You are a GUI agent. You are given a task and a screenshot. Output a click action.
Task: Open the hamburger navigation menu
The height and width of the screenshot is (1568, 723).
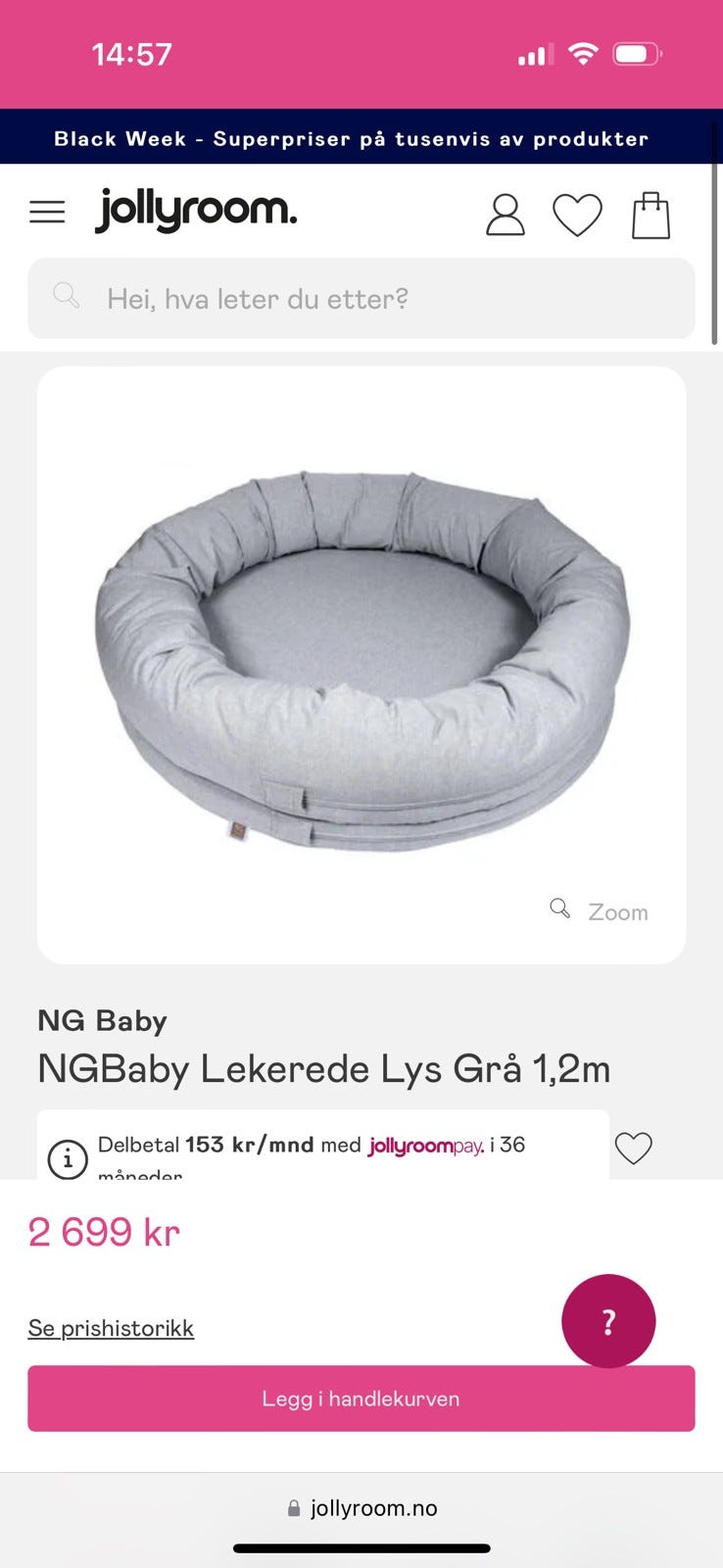coord(47,212)
